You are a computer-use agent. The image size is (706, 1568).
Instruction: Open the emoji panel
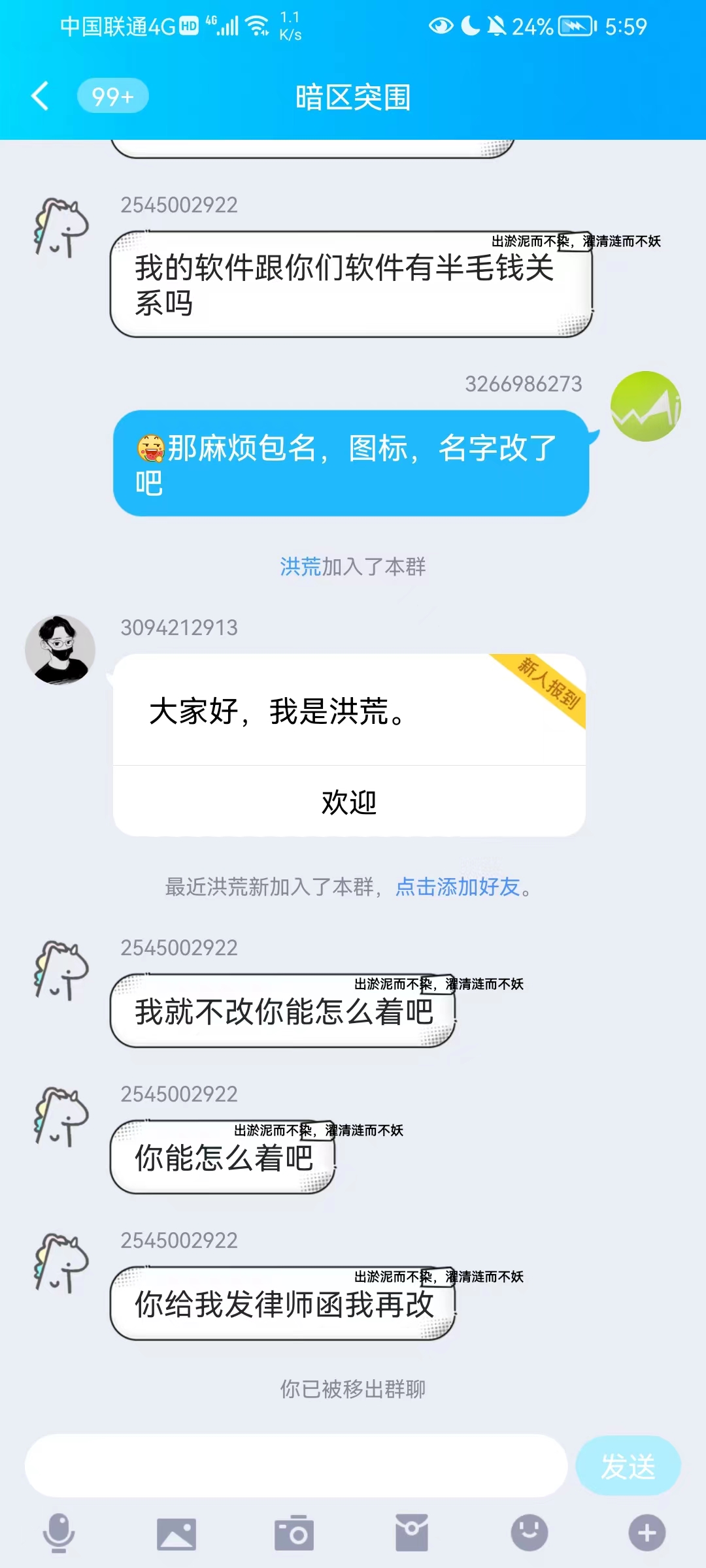(529, 1533)
